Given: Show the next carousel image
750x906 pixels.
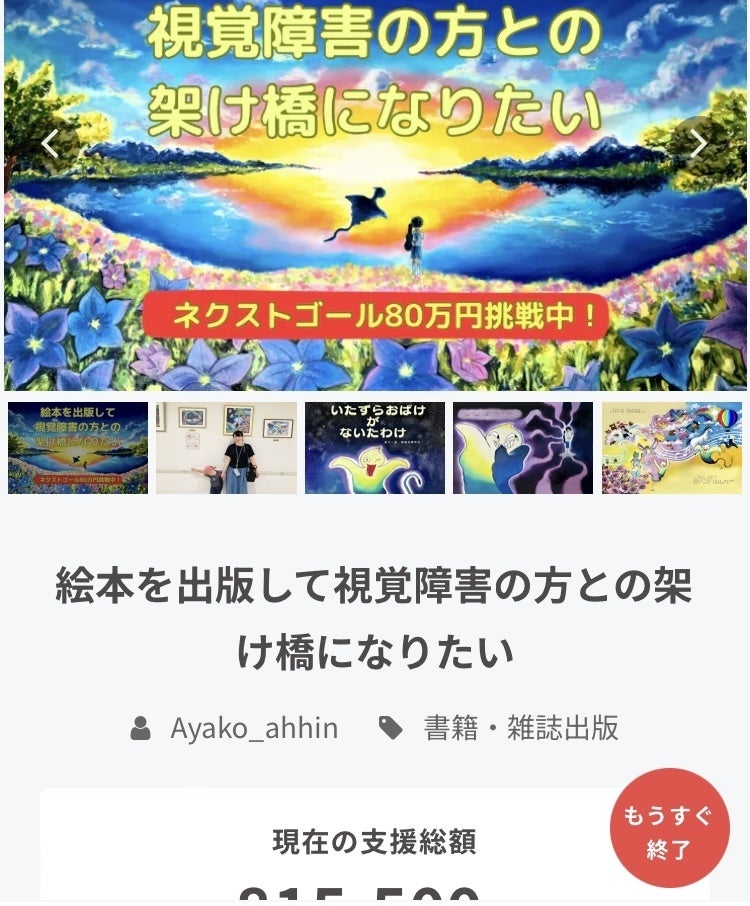Looking at the screenshot, I should 699,144.
